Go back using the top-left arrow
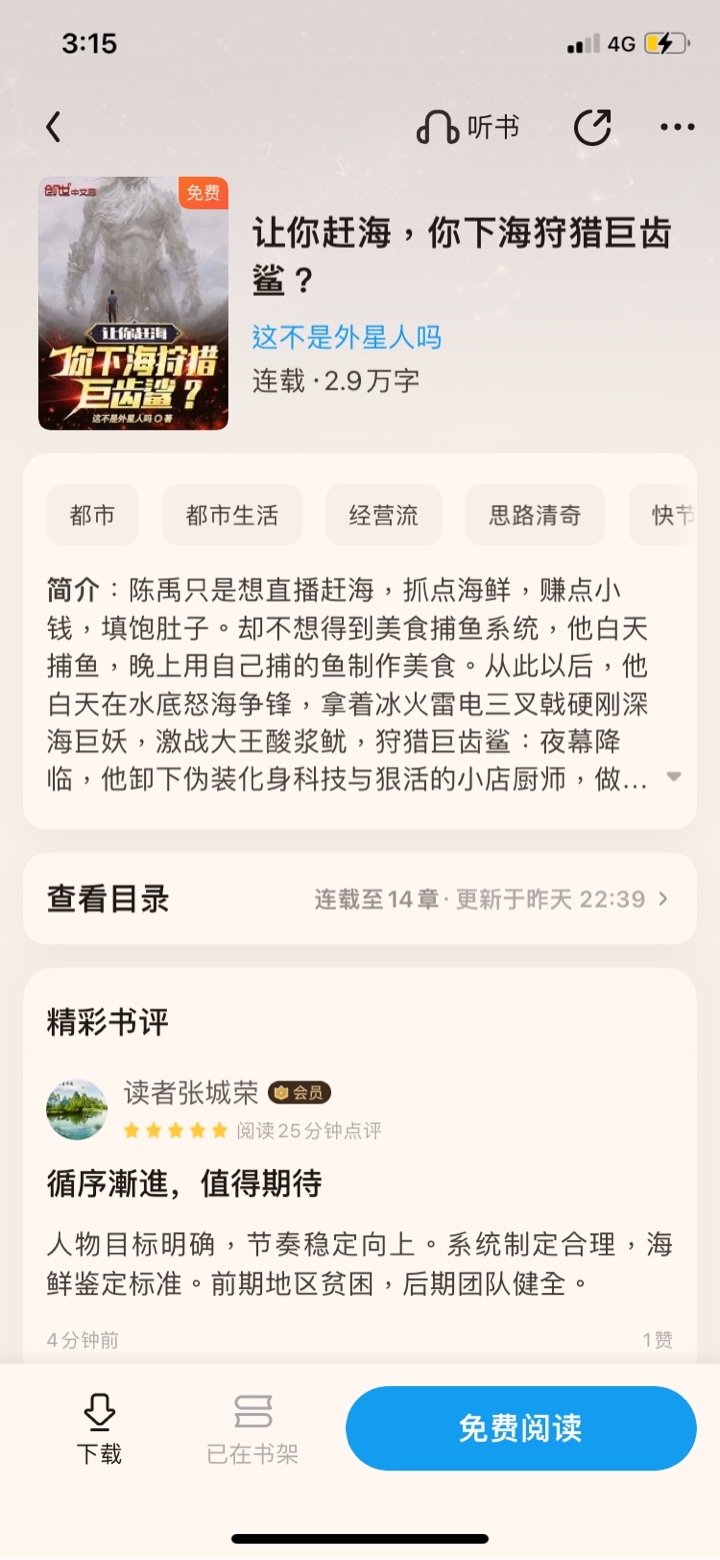The width and height of the screenshot is (720, 1560). pyautogui.click(x=54, y=128)
